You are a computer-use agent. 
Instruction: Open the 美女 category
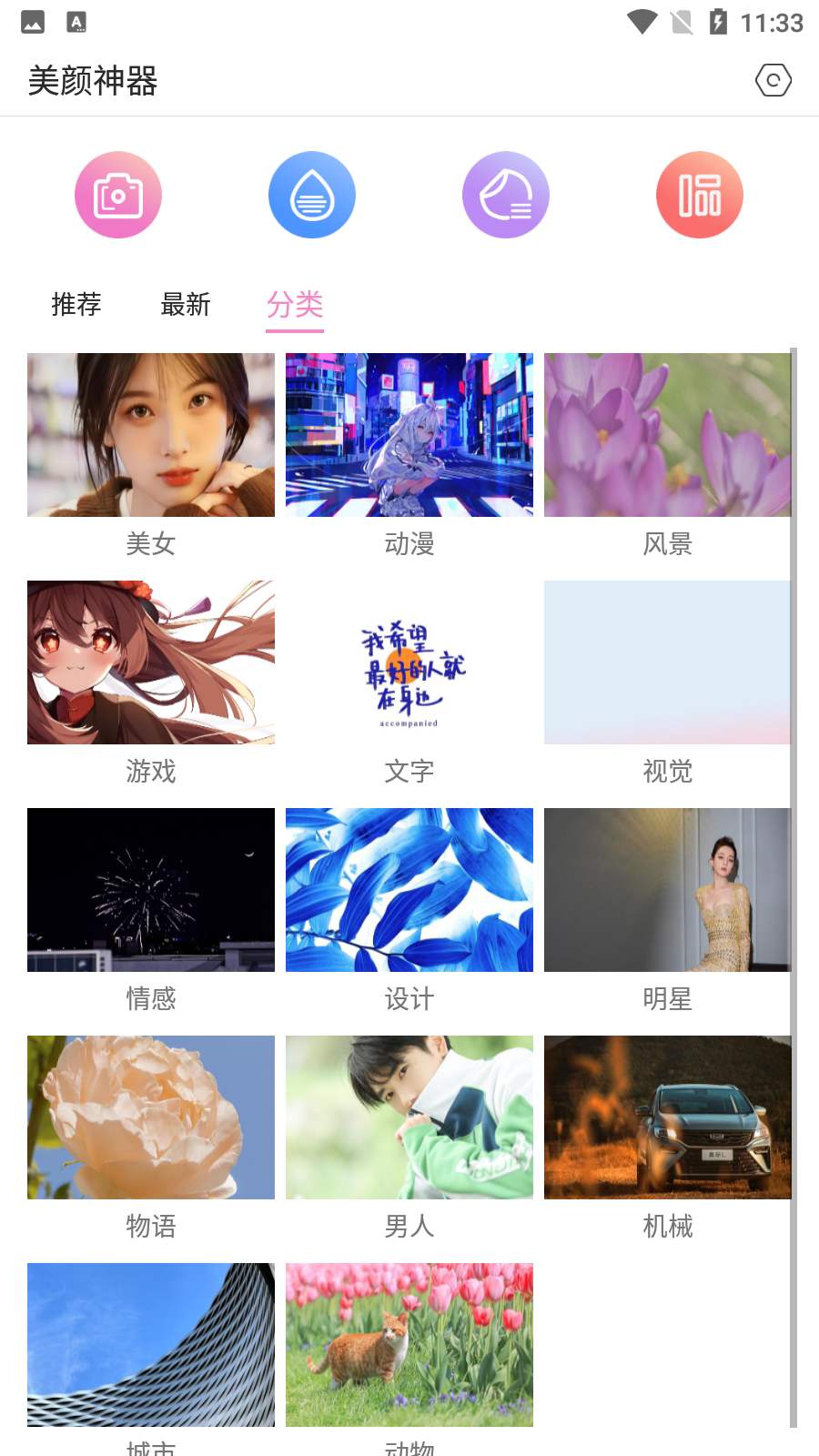click(151, 435)
